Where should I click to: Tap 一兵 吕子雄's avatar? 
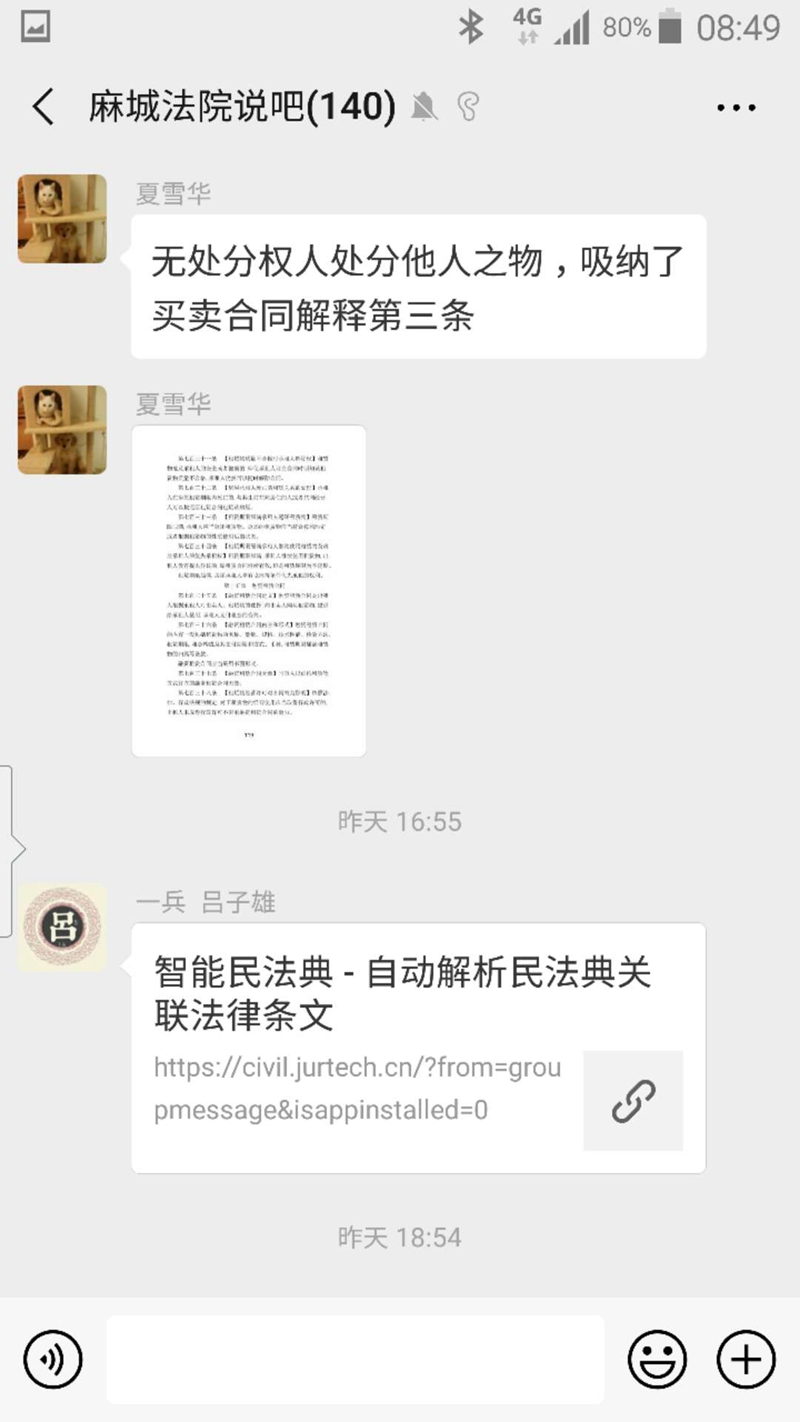coord(62,927)
